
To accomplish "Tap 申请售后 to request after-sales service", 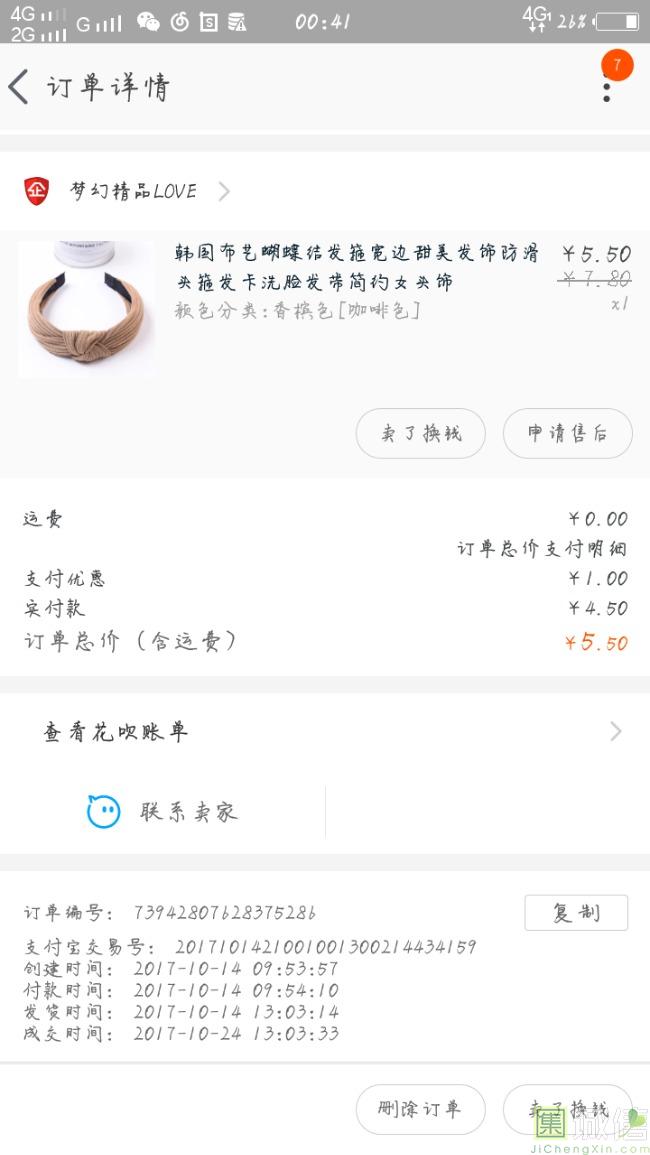I will point(567,434).
